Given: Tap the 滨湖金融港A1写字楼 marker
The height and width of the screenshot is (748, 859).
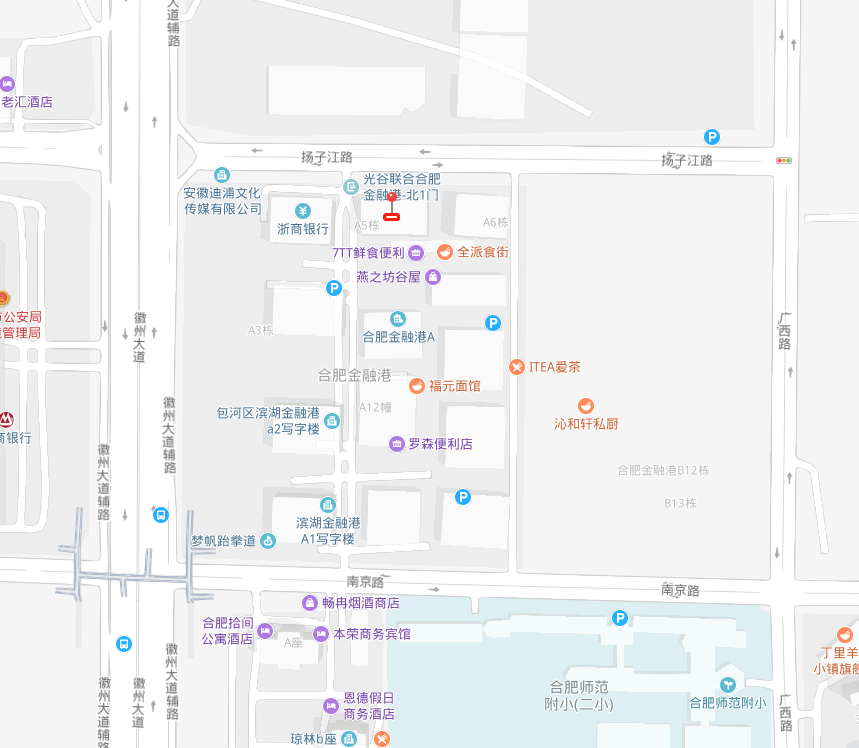Looking at the screenshot, I should coord(327,504).
